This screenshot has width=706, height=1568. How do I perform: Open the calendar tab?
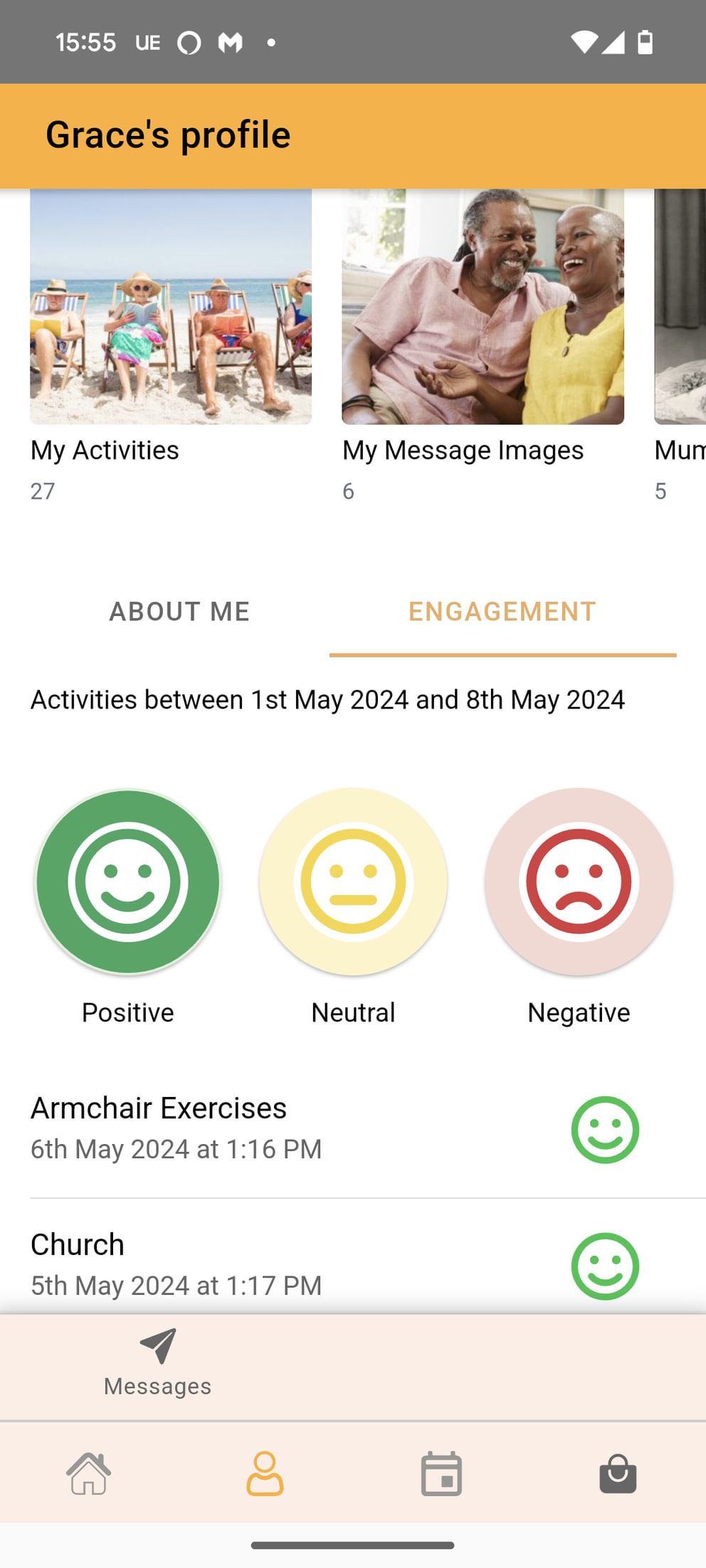tap(441, 1473)
